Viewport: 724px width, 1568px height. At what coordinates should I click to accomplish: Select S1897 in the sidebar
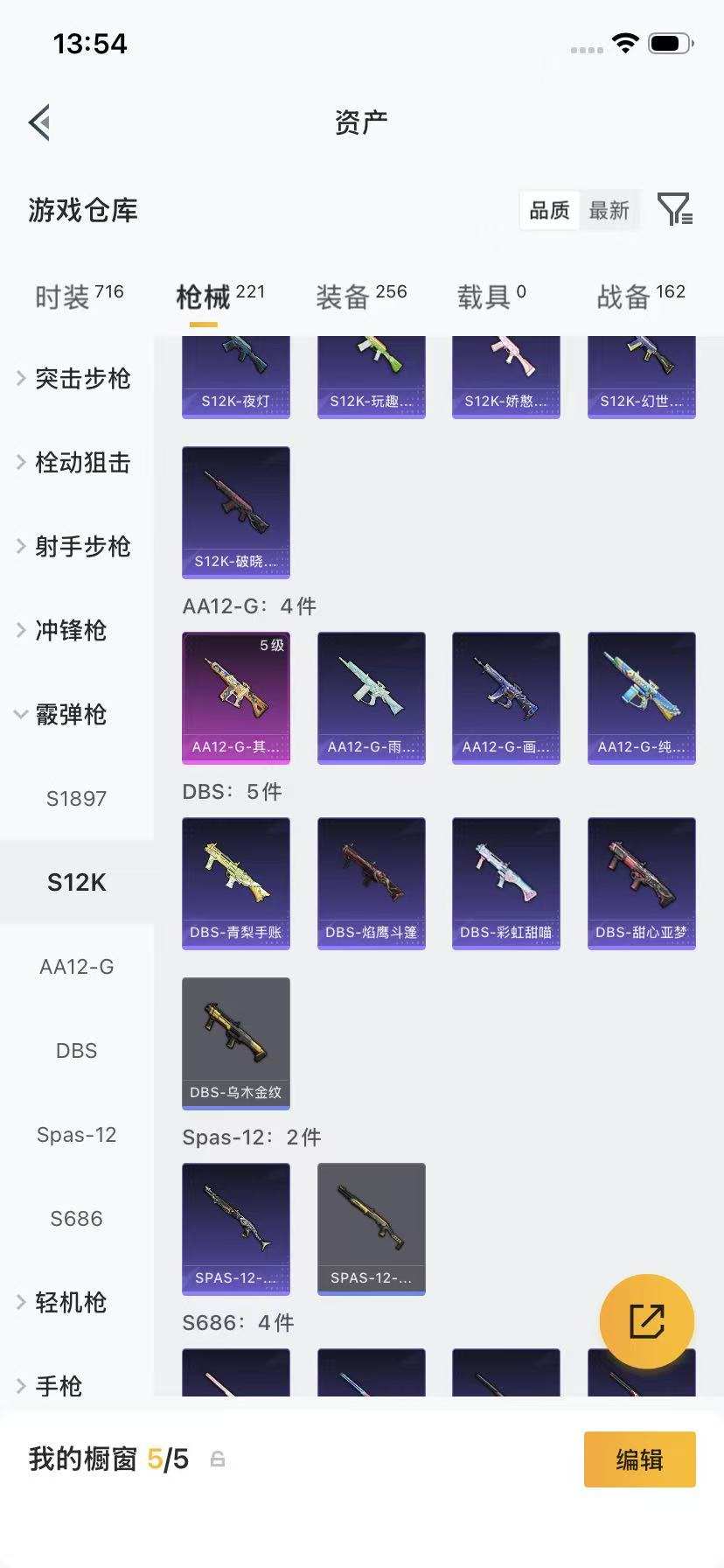coord(77,799)
